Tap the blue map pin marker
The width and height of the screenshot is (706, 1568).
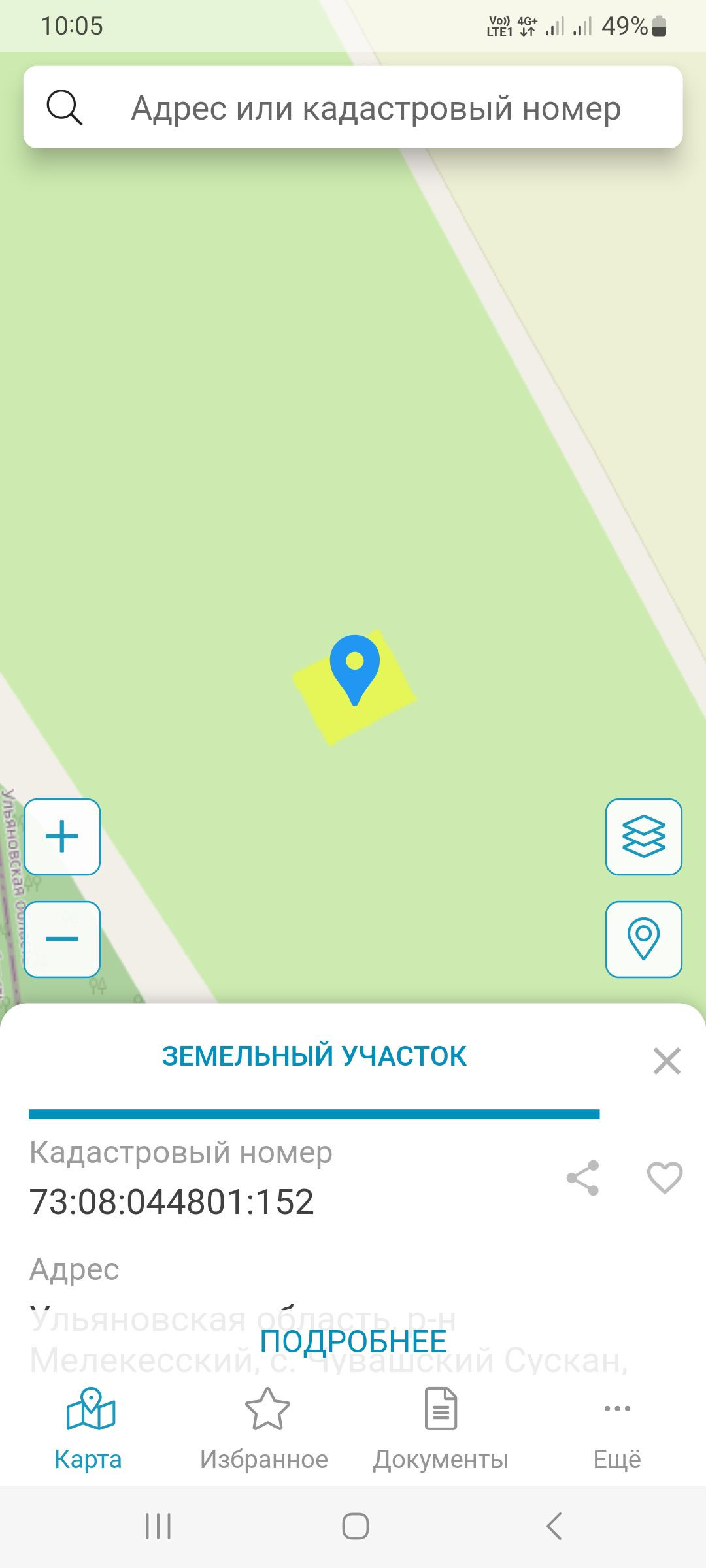pos(355,666)
